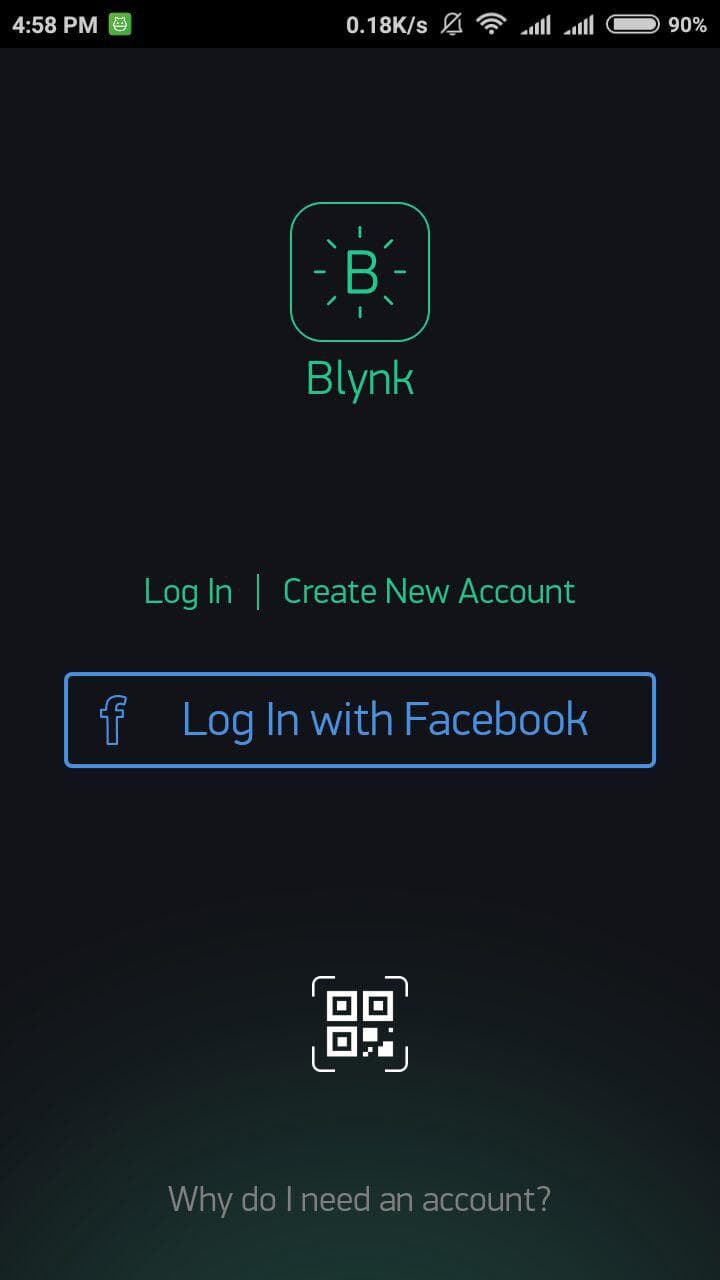This screenshot has height=1280, width=720.
Task: Click the Blynk logo icon
Action: click(x=360, y=270)
